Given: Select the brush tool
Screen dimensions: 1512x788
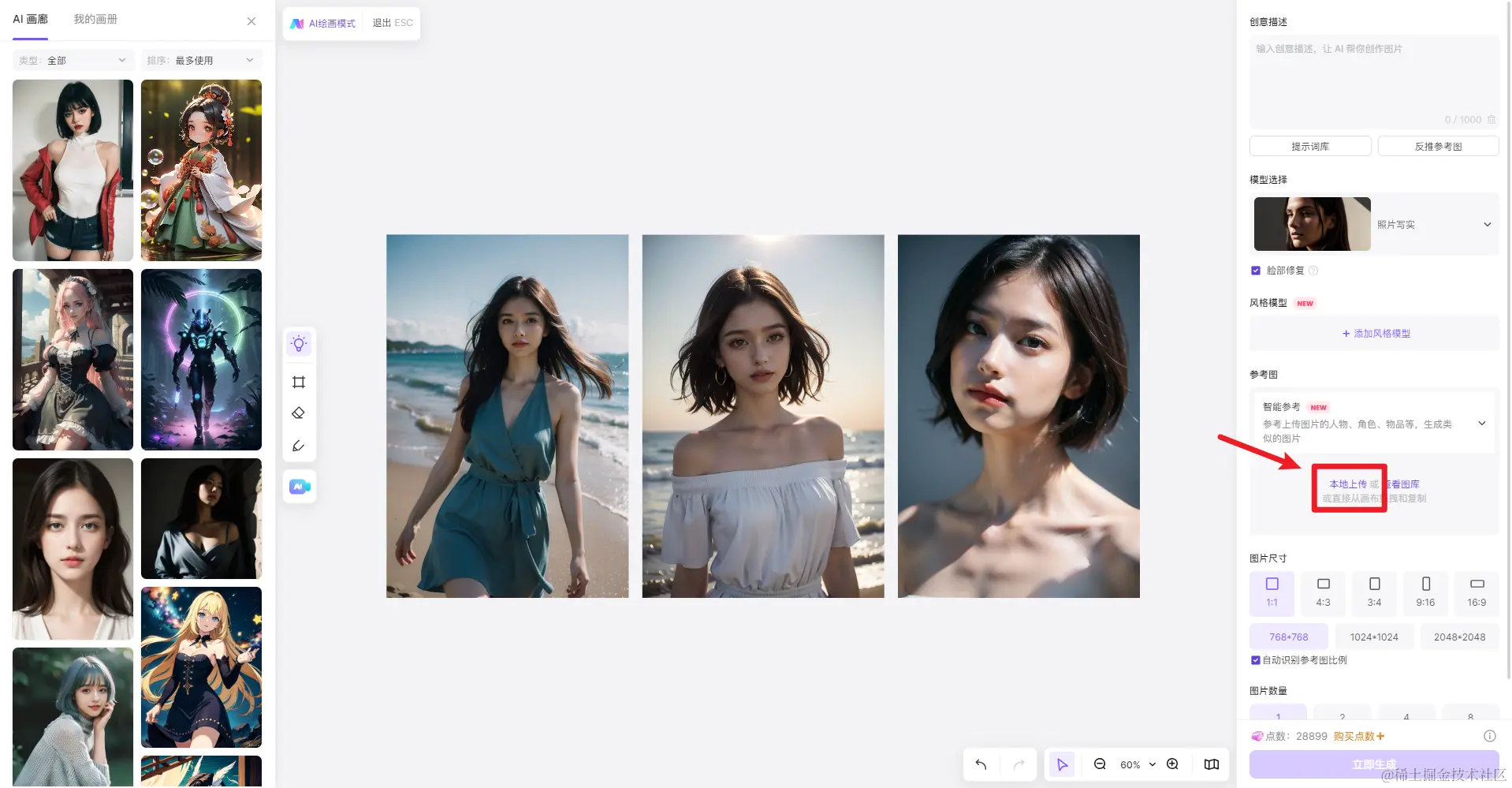Looking at the screenshot, I should click(x=299, y=446).
